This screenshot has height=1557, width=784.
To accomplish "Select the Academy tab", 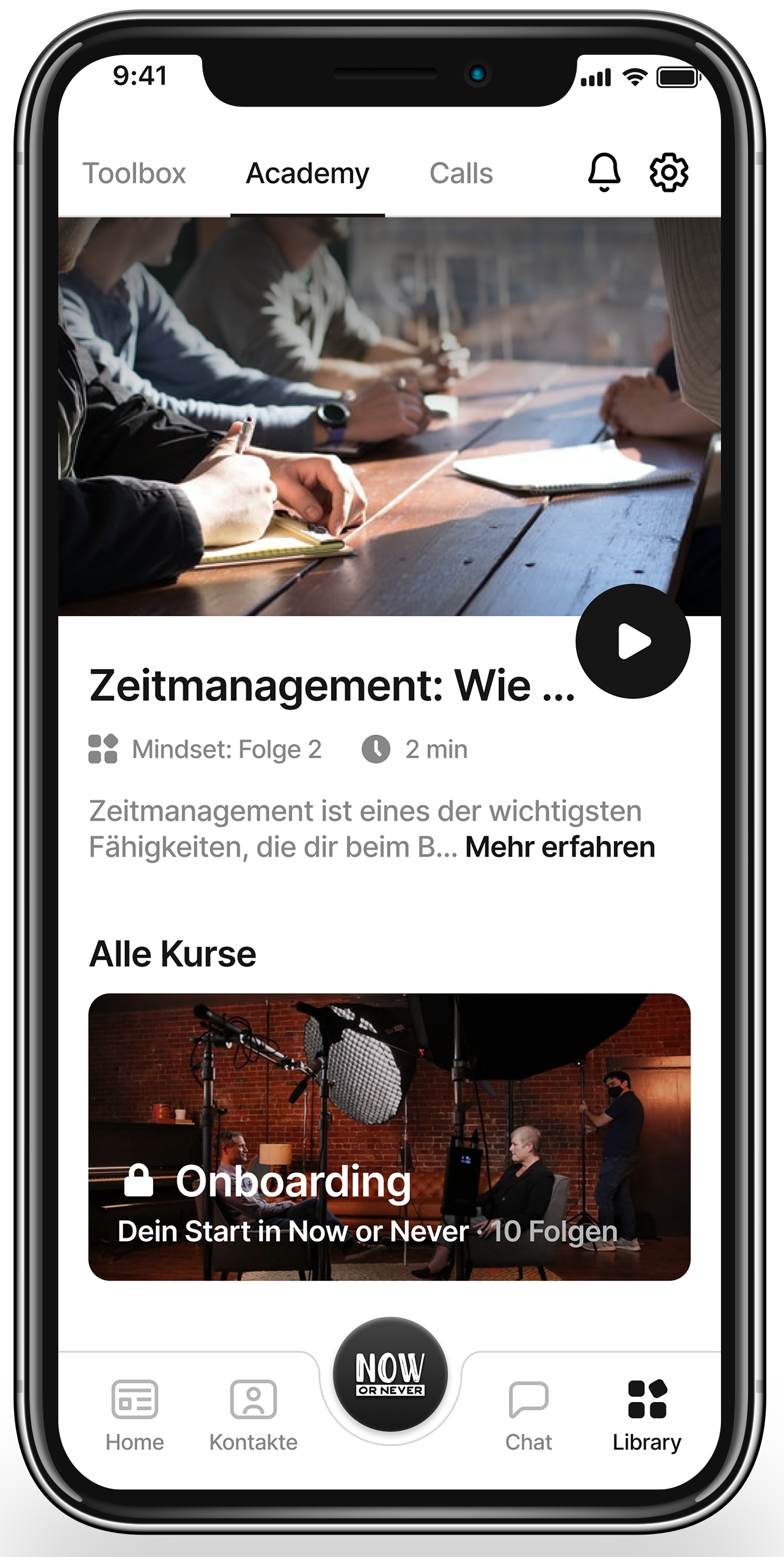I will (307, 173).
